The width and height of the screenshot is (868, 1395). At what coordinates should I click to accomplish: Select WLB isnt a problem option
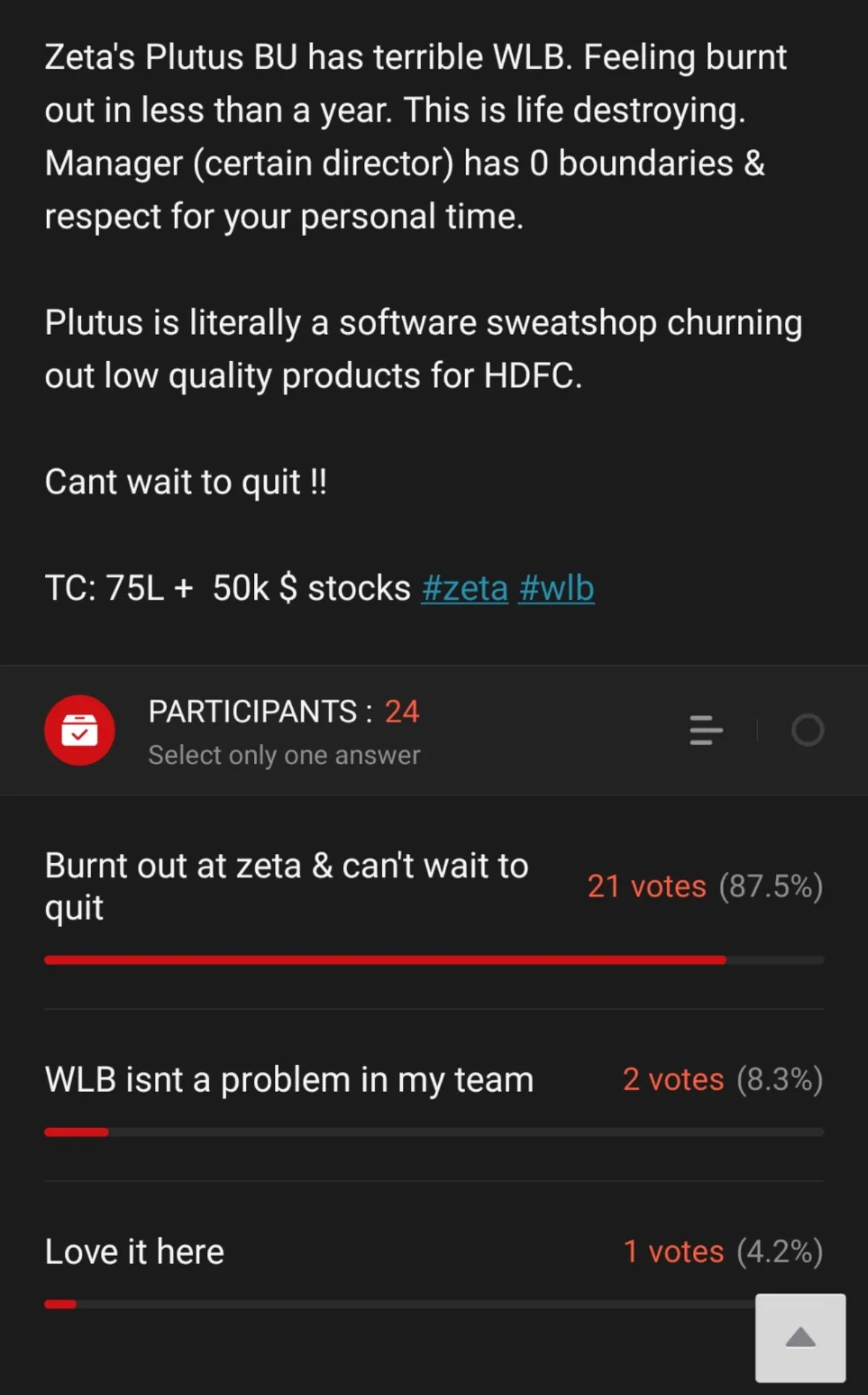[x=289, y=1080]
